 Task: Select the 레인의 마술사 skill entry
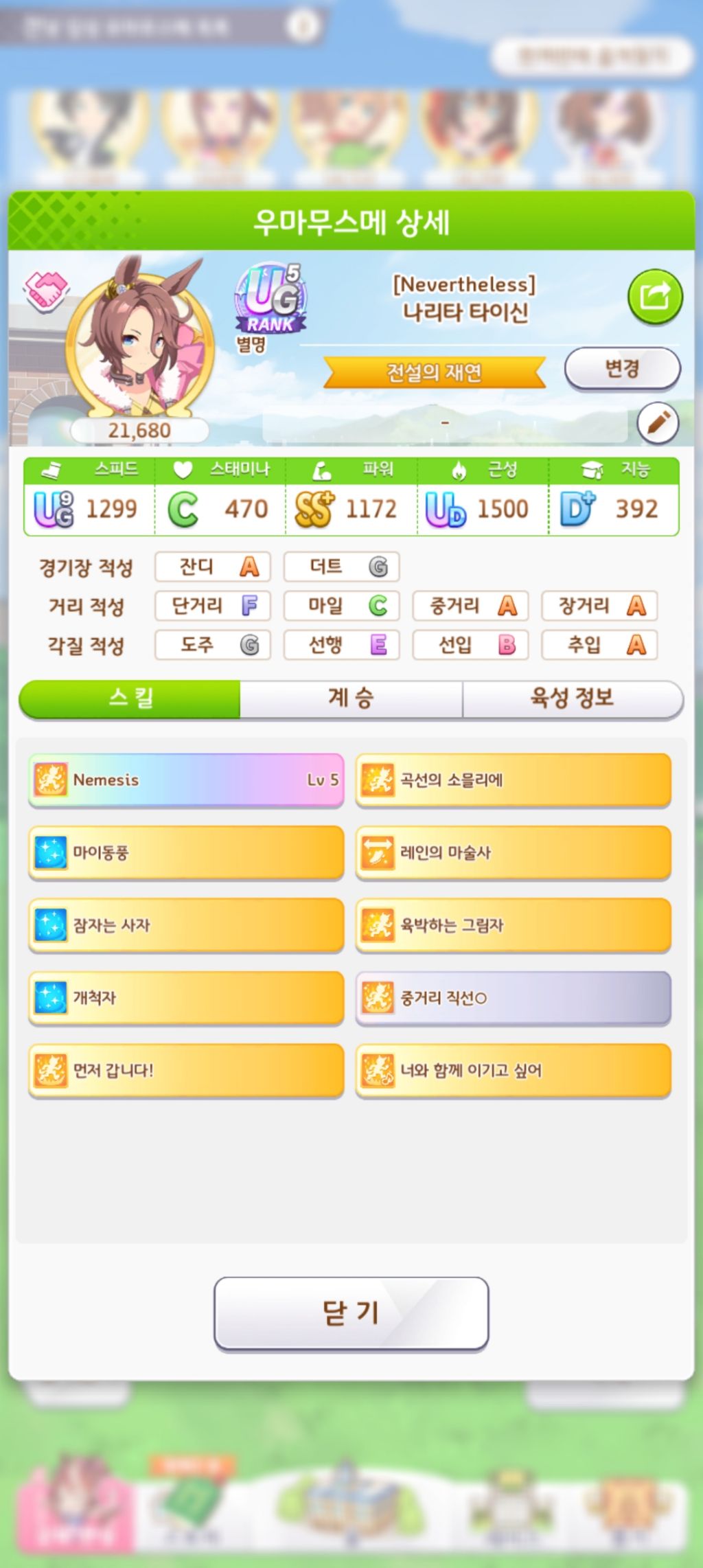[x=512, y=853]
